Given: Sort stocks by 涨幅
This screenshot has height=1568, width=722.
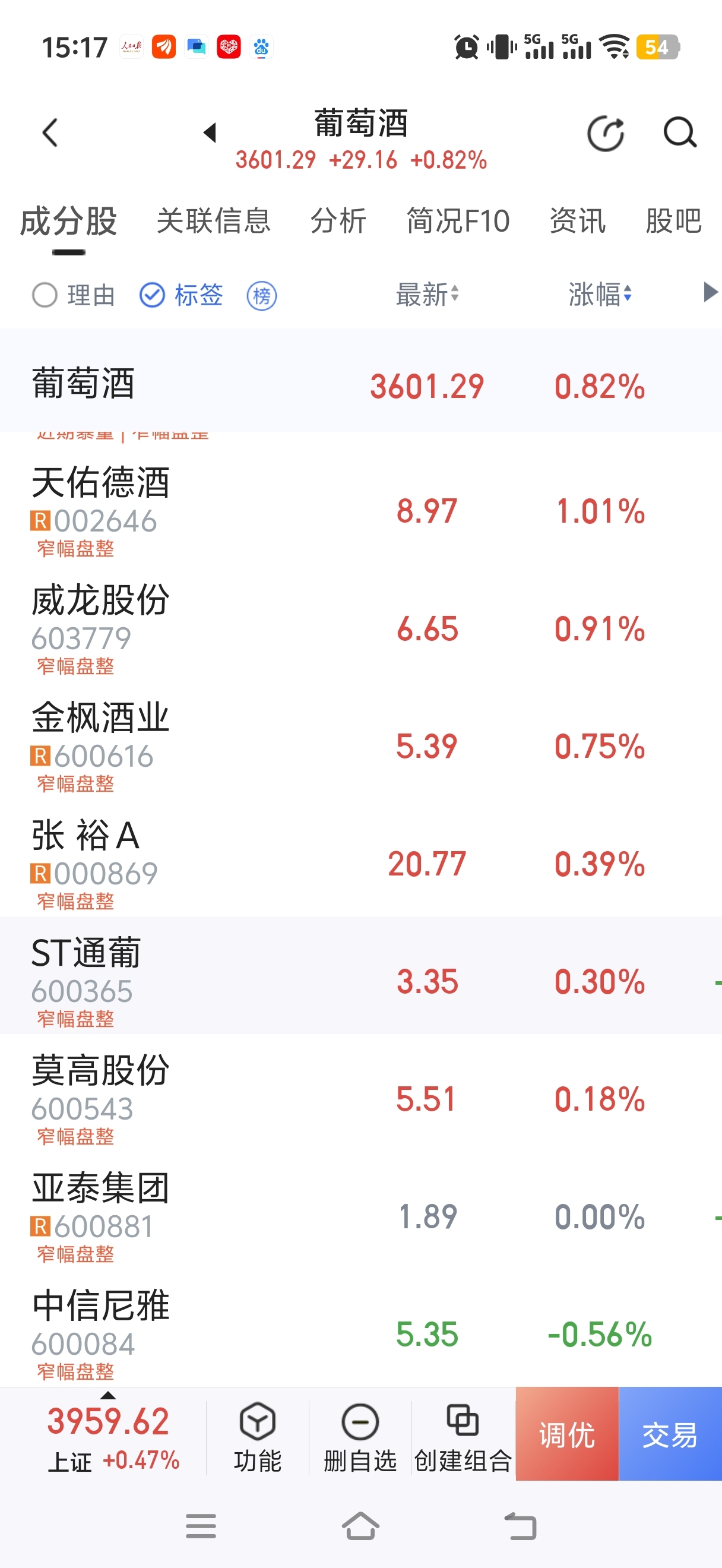Looking at the screenshot, I should click(x=600, y=295).
